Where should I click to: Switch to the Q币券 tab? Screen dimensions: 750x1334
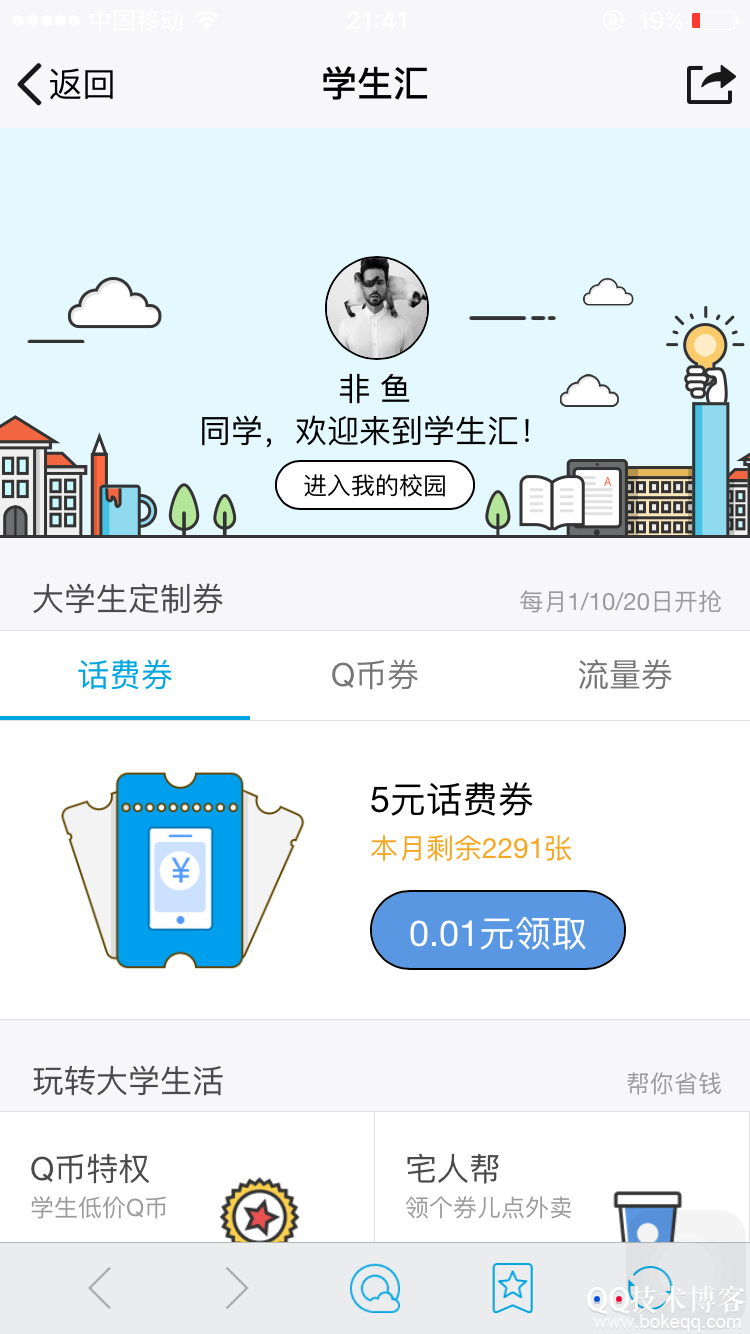pyautogui.click(x=375, y=676)
